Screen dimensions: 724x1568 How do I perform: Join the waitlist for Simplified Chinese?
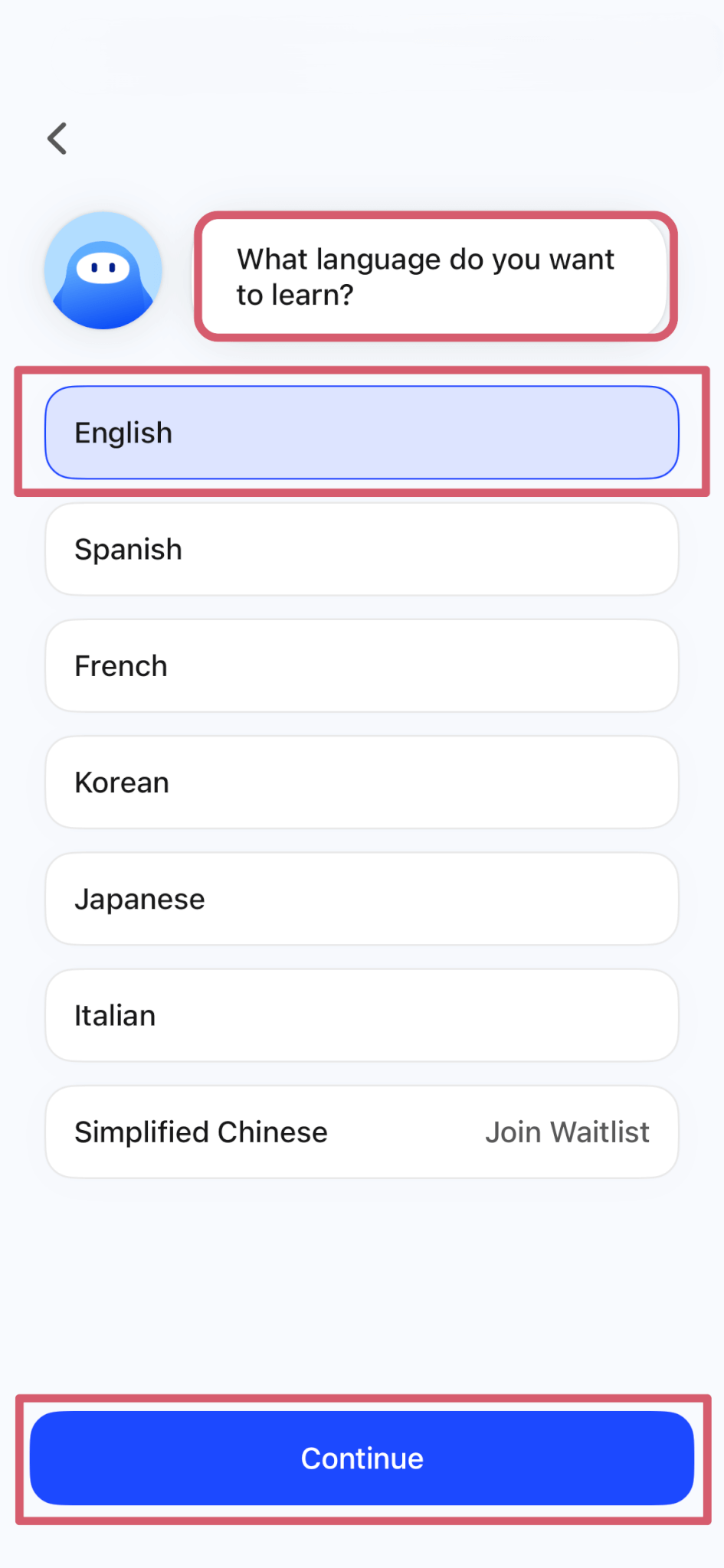click(566, 1132)
